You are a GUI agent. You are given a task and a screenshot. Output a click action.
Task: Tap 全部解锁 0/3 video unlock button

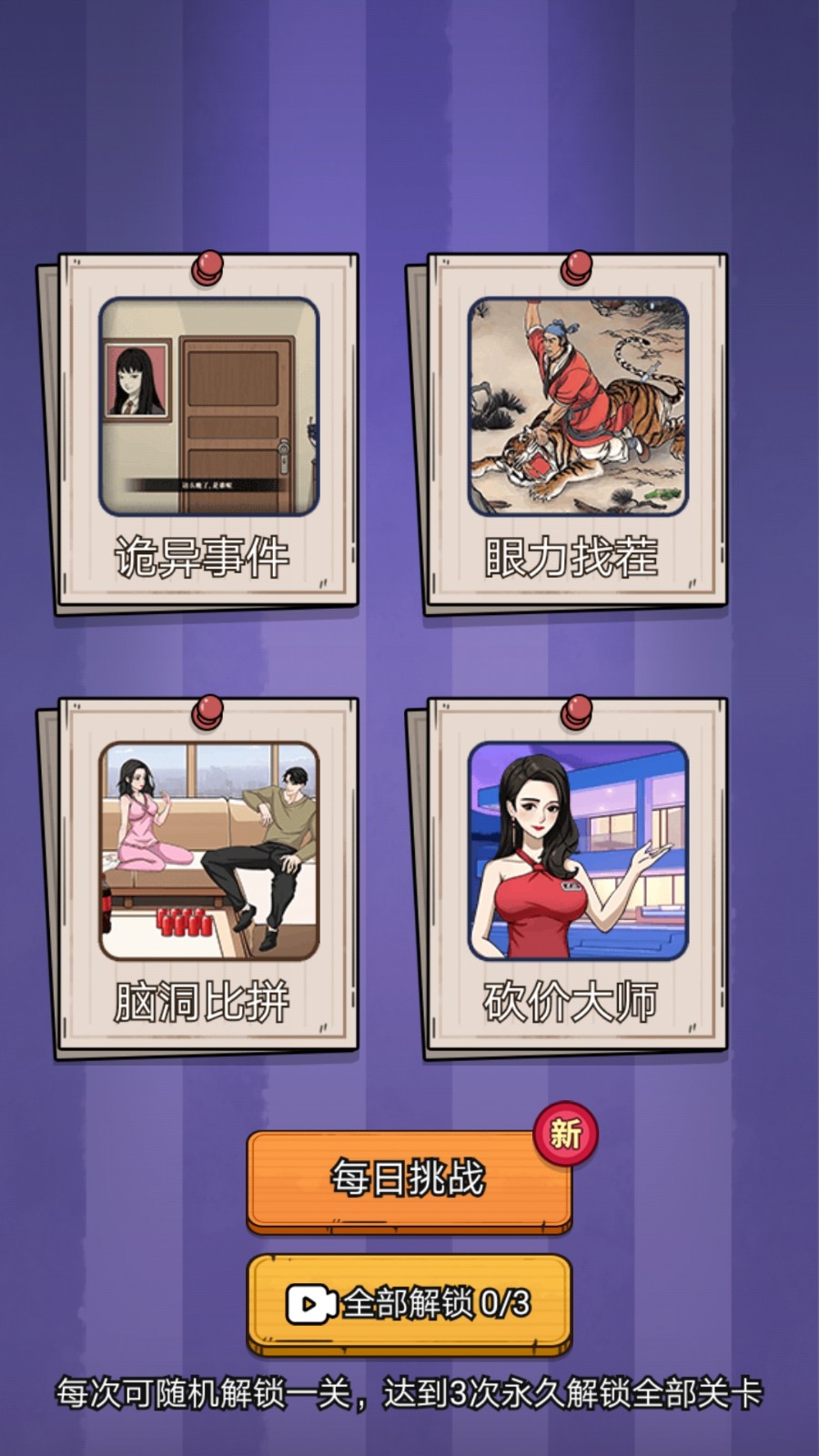click(409, 1303)
